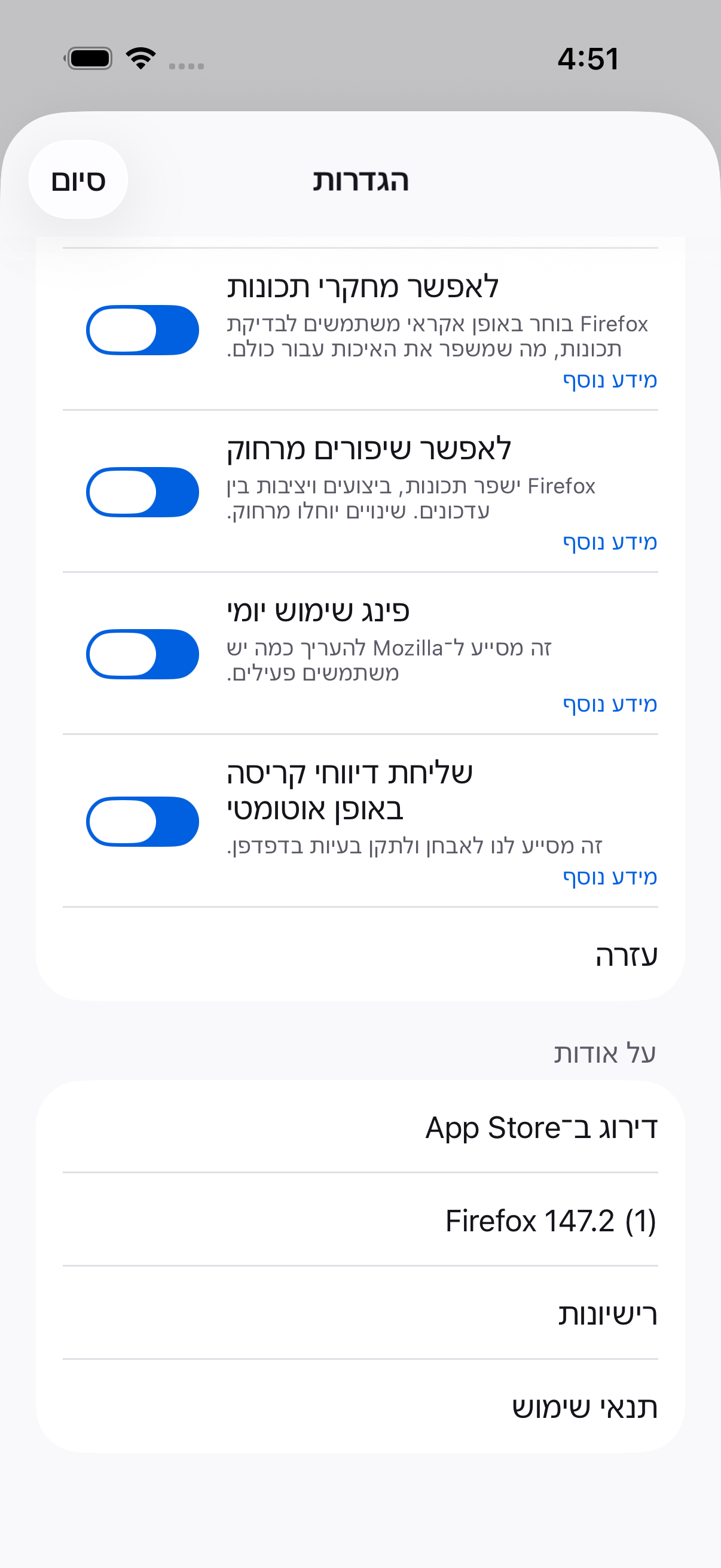Viewport: 721px width, 1568px height.
Task: Turn off the פינג שימוש יומי switch
Action: [x=142, y=654]
